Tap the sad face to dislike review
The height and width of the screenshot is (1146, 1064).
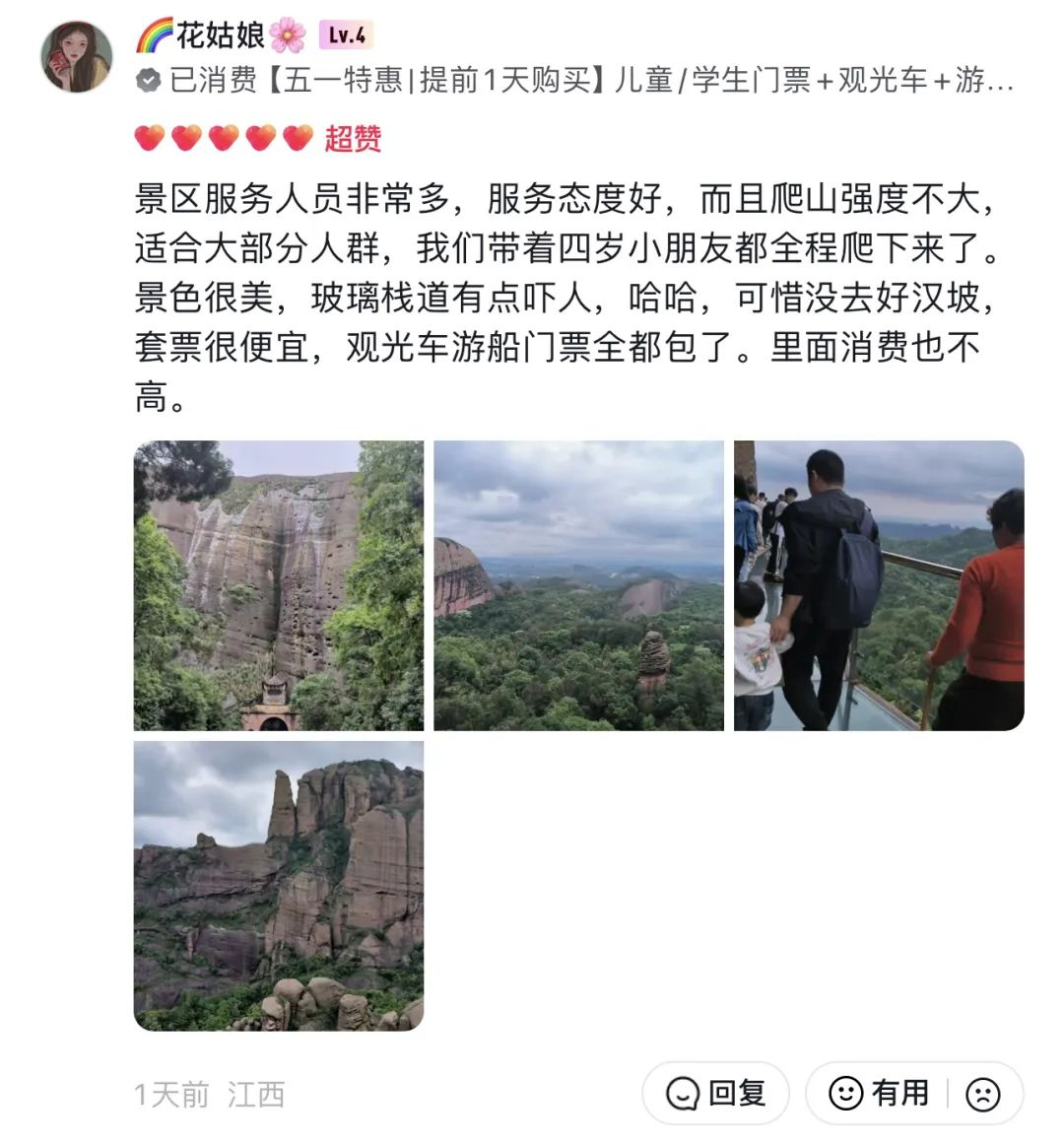pos(983,1093)
